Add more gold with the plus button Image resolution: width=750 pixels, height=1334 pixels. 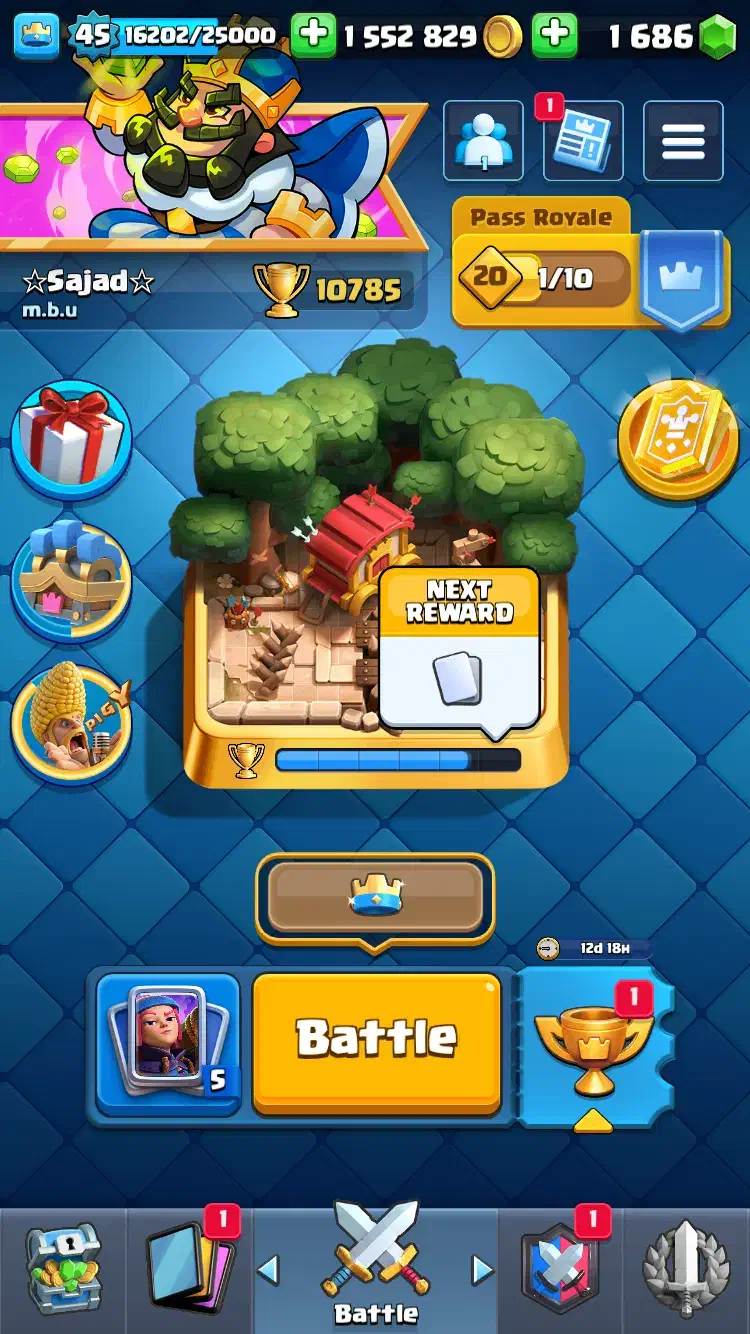tap(314, 36)
